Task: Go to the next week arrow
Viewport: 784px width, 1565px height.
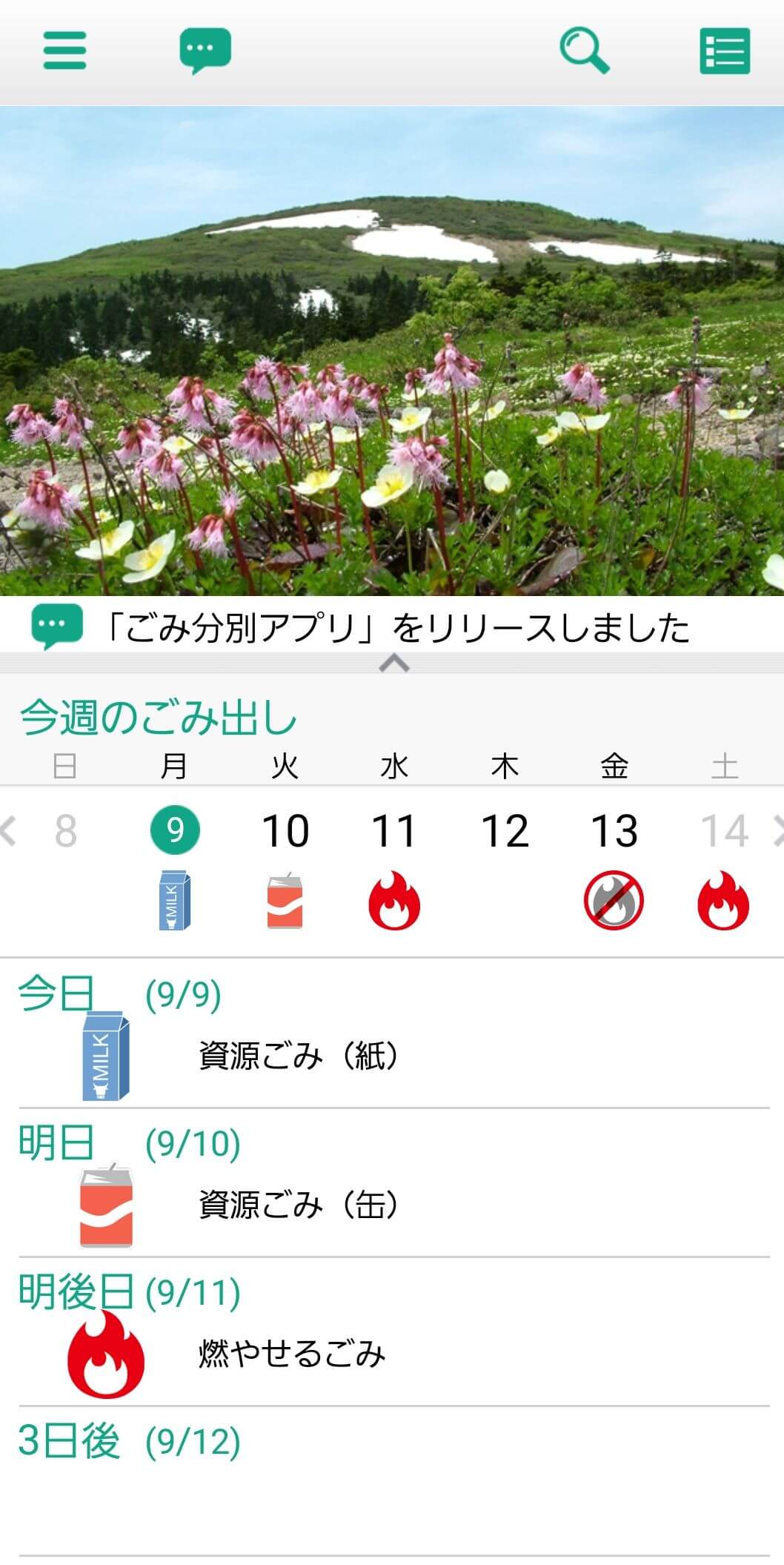Action: pos(777,830)
